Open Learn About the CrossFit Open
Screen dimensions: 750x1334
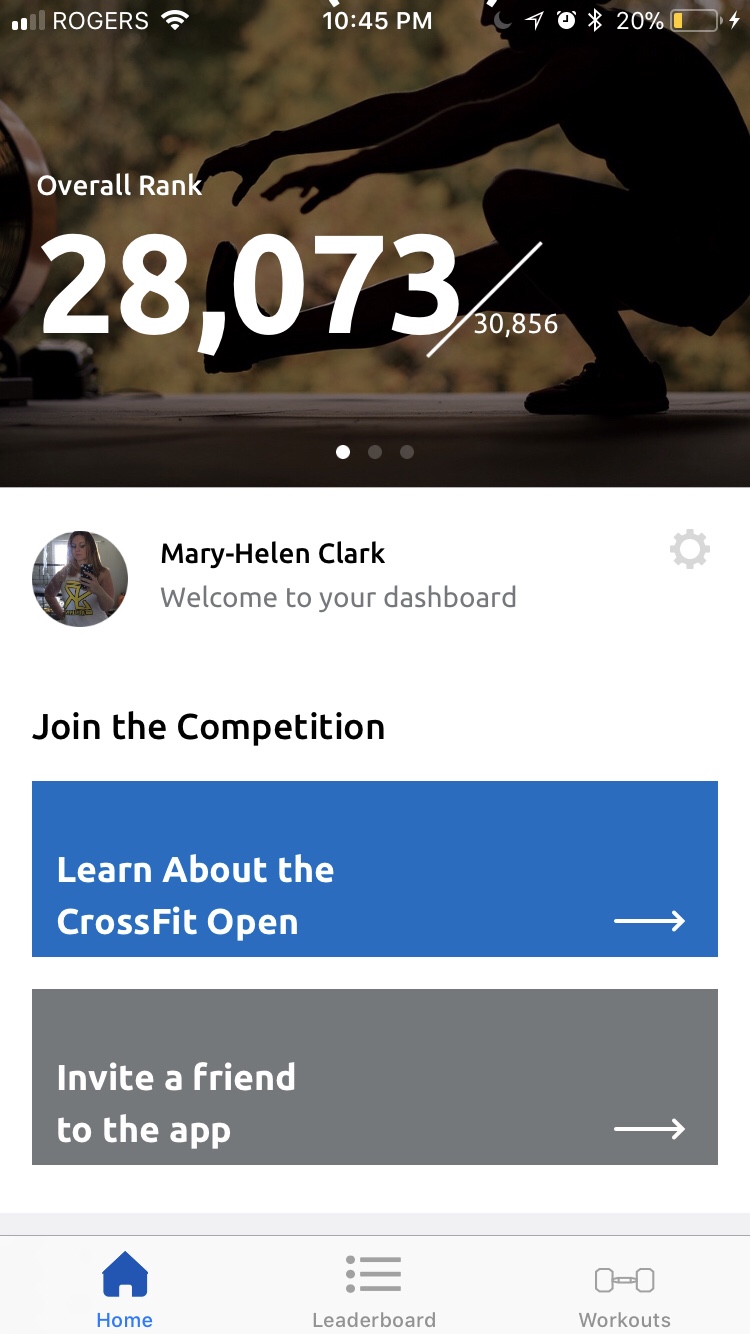pos(375,868)
